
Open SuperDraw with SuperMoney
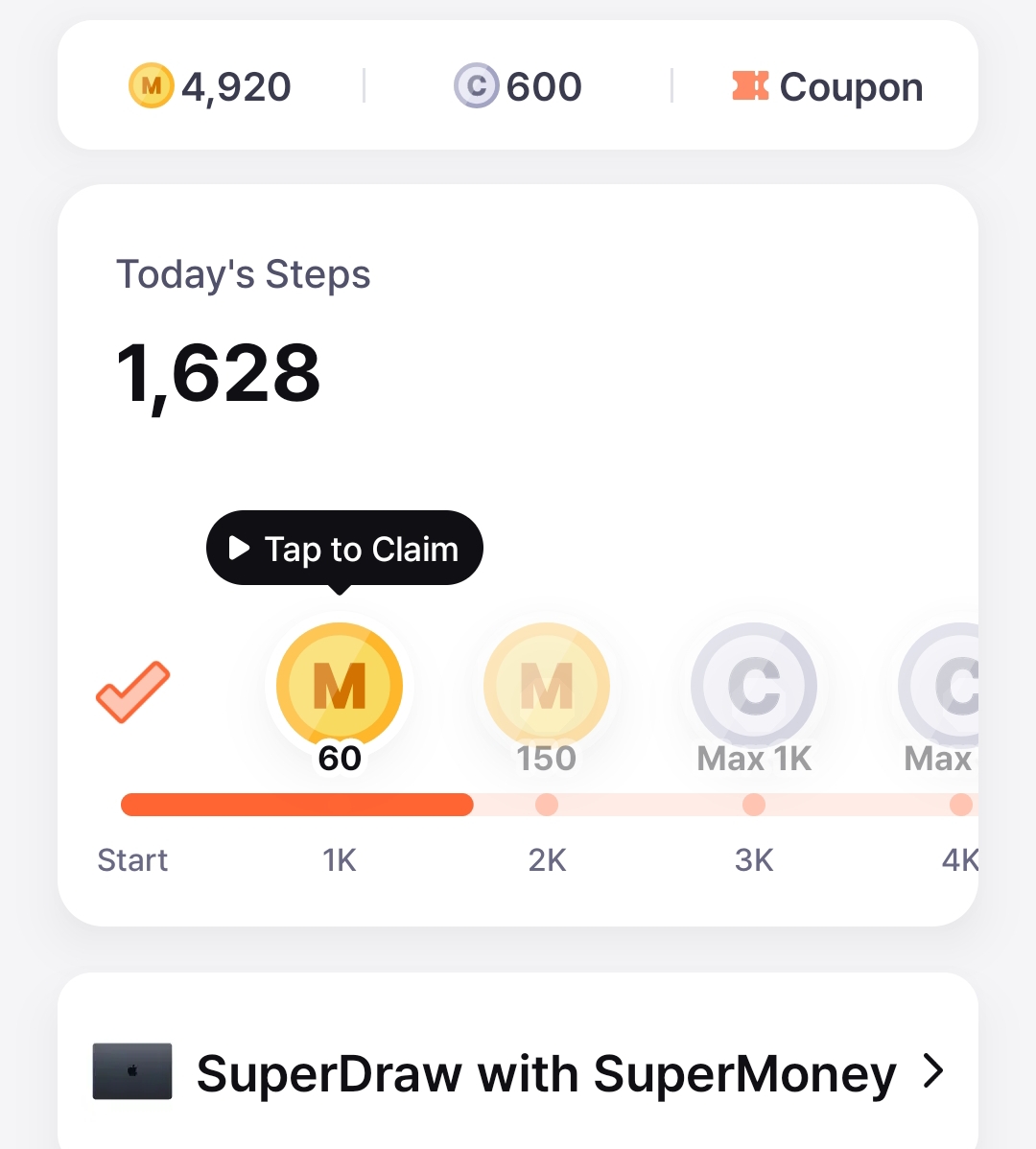point(518,1073)
